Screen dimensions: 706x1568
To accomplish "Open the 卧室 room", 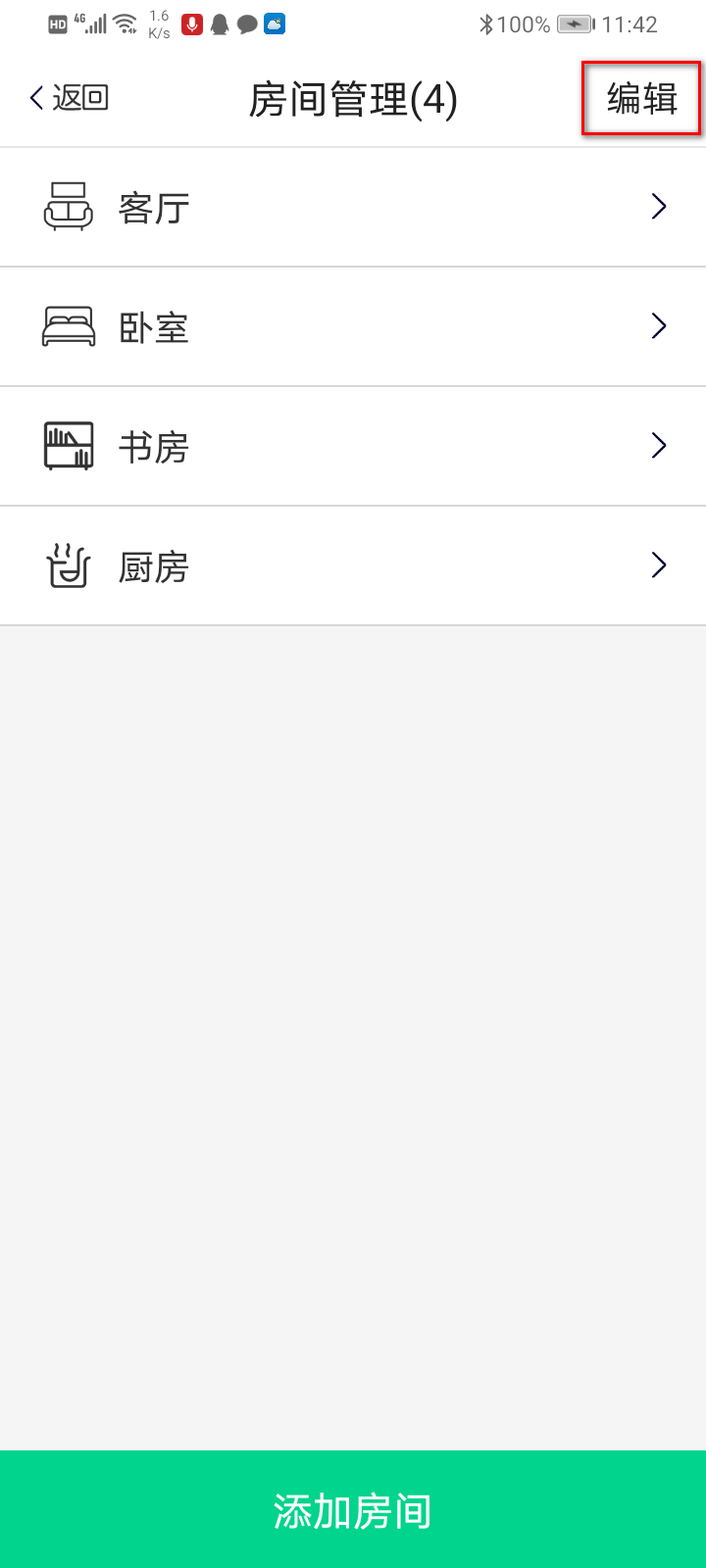I will 353,327.
